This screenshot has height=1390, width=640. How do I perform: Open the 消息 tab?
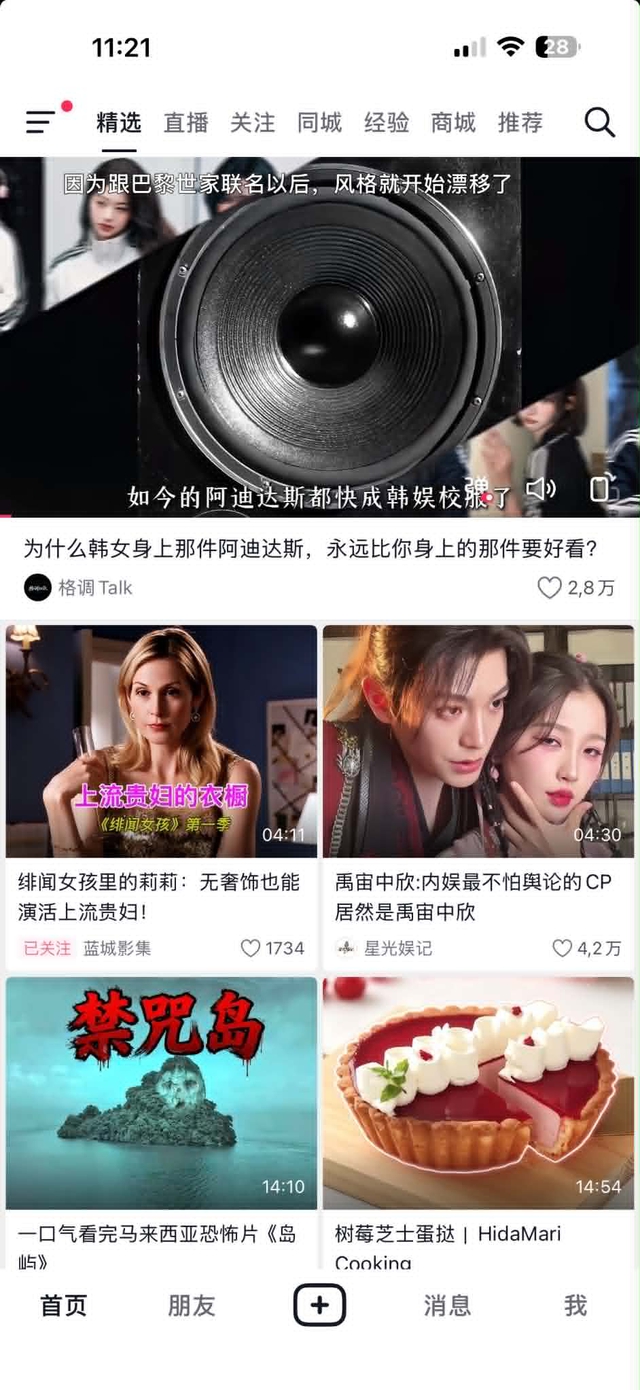447,1305
